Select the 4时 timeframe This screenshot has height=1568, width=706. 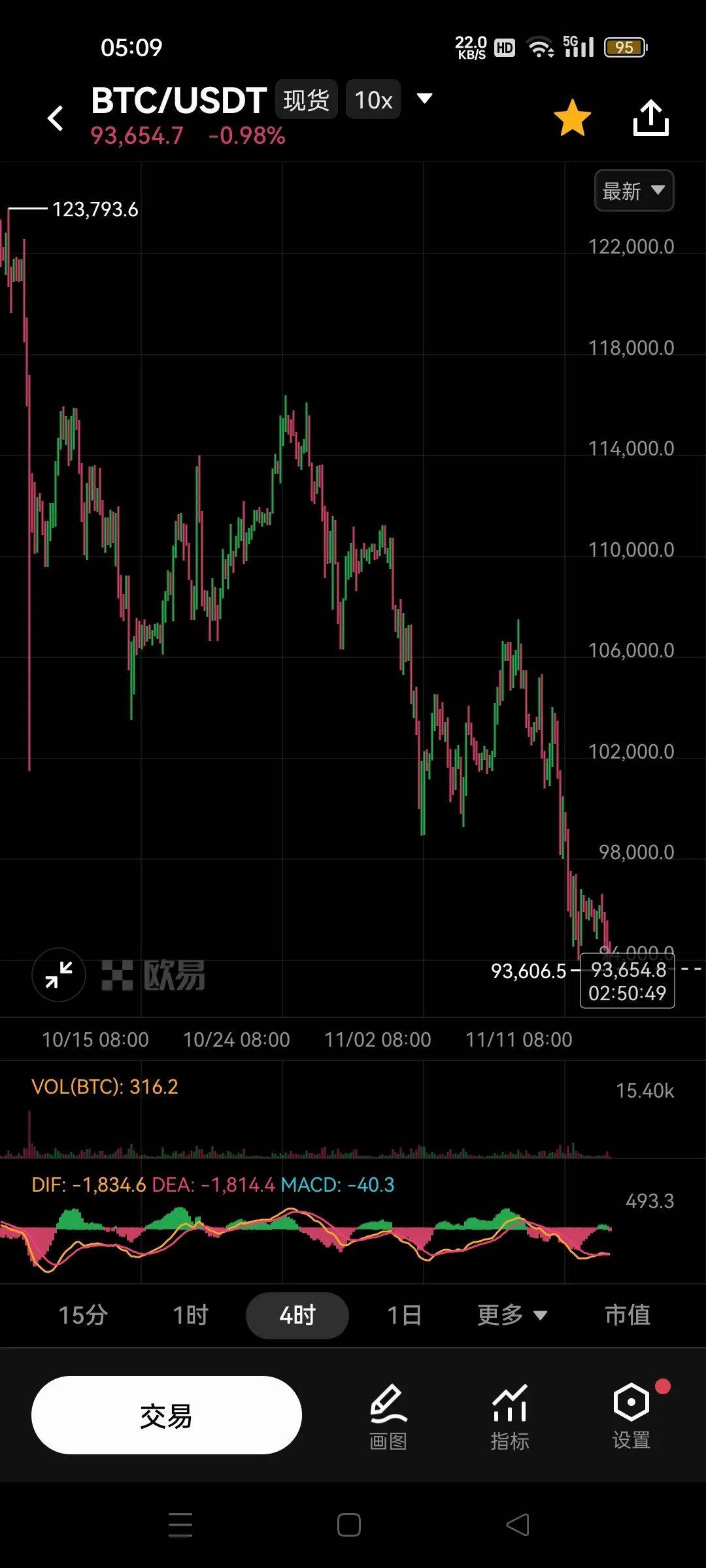297,1315
